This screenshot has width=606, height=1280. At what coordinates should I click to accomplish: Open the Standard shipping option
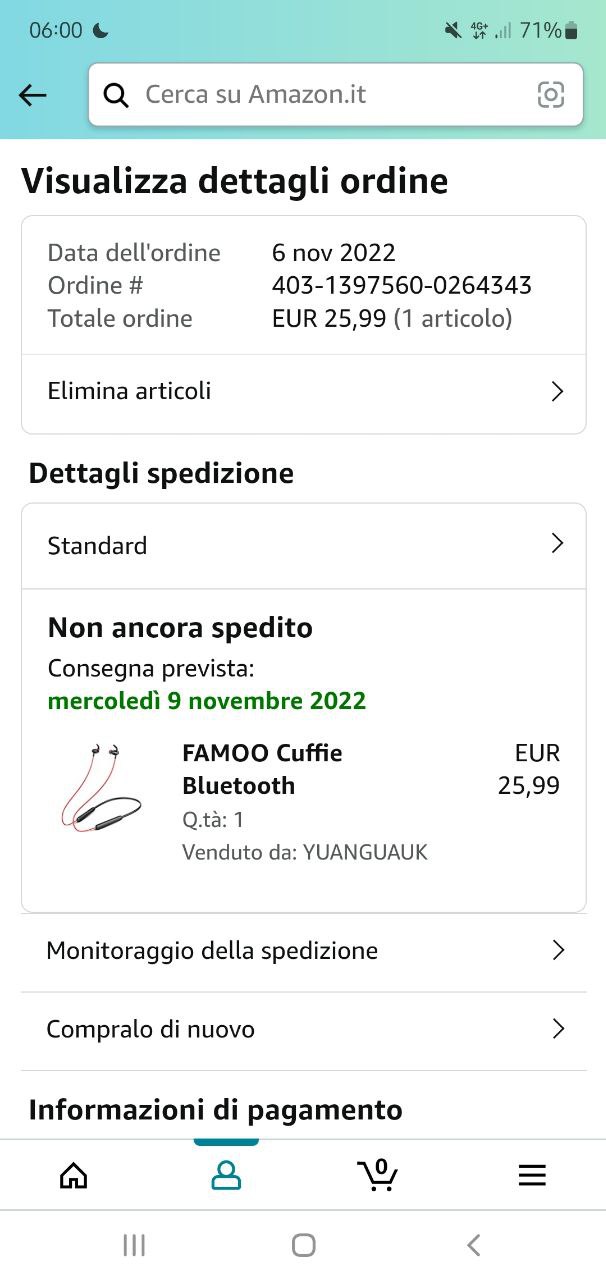tap(303, 545)
